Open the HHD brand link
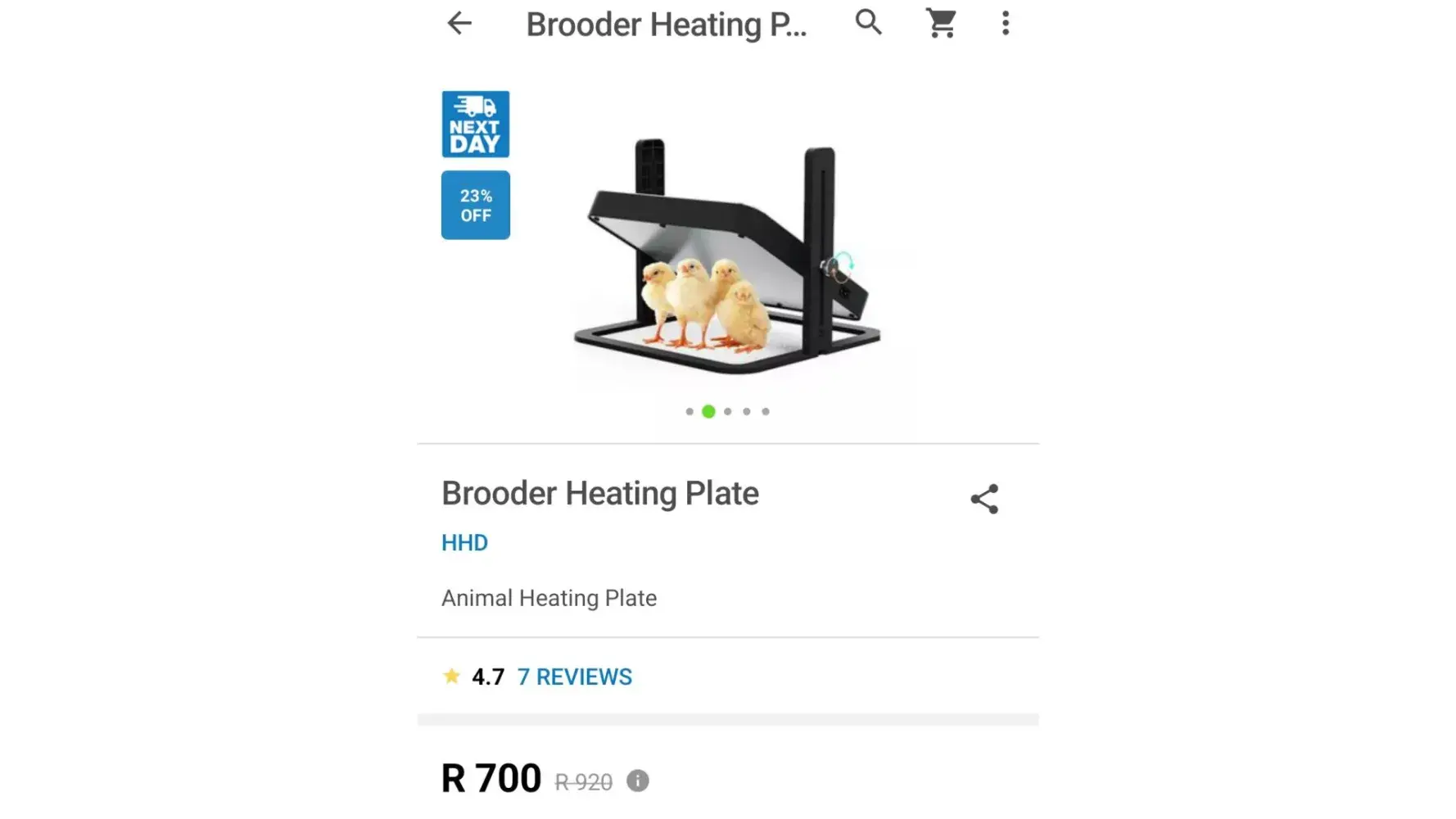The image size is (1456, 819). pos(464,543)
